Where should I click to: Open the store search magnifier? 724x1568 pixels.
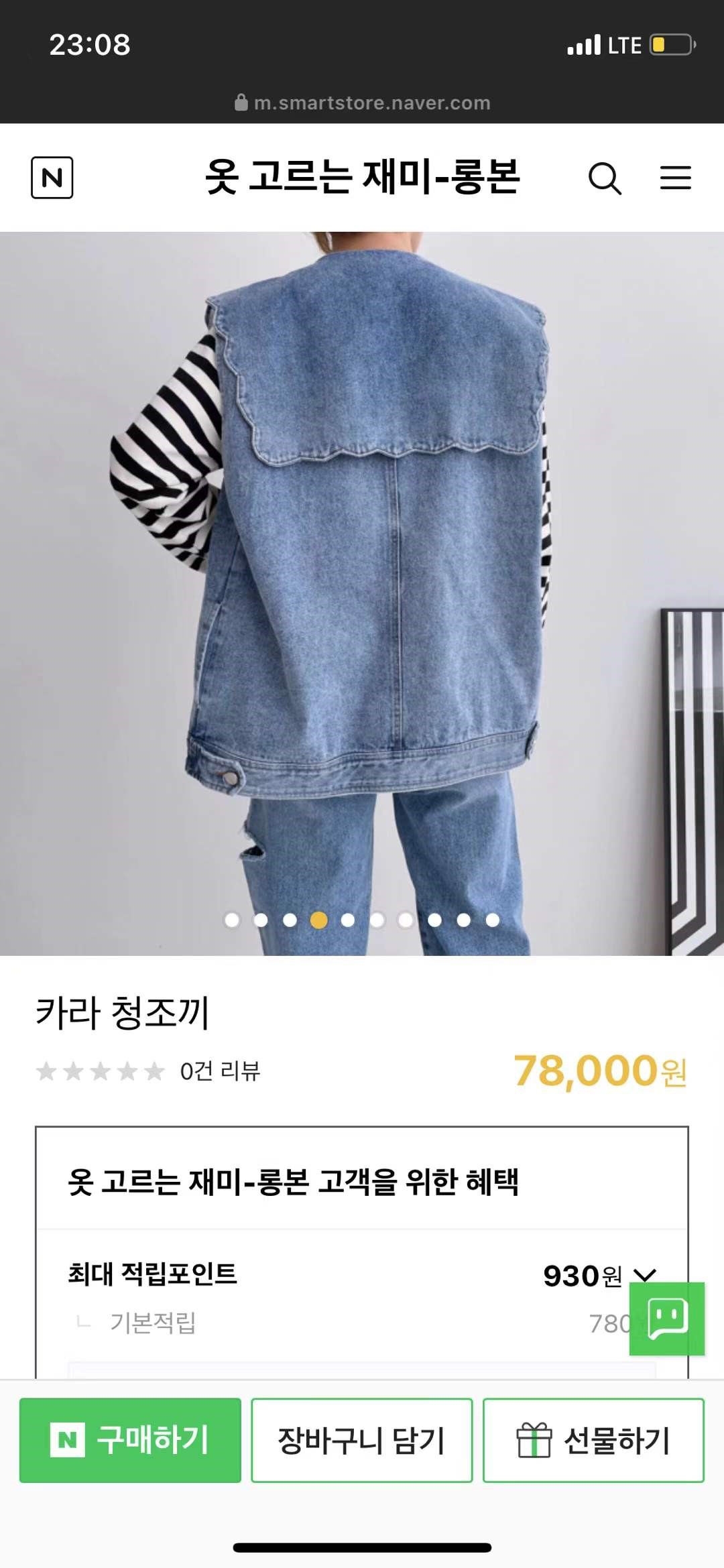(605, 178)
